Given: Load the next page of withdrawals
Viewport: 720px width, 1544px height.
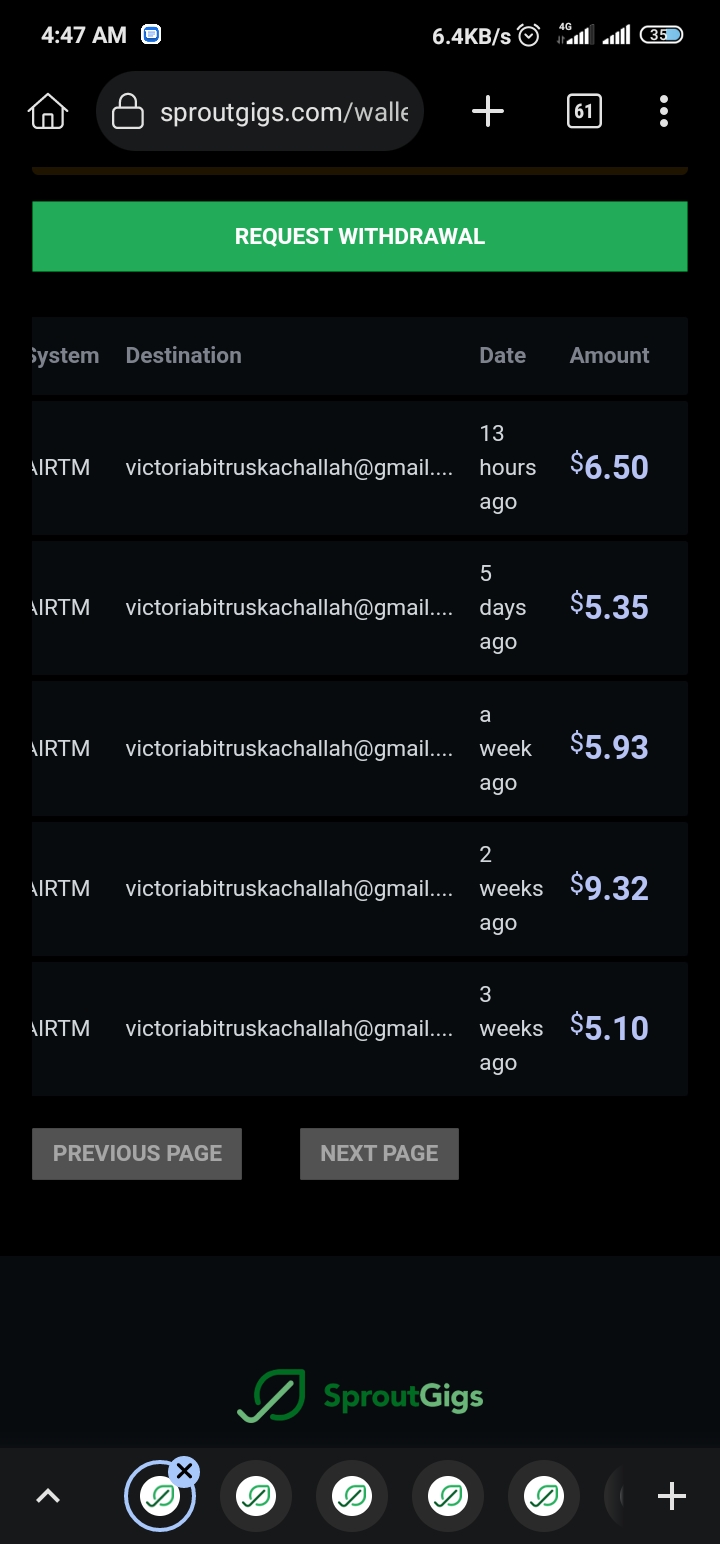Looking at the screenshot, I should coord(379,1154).
